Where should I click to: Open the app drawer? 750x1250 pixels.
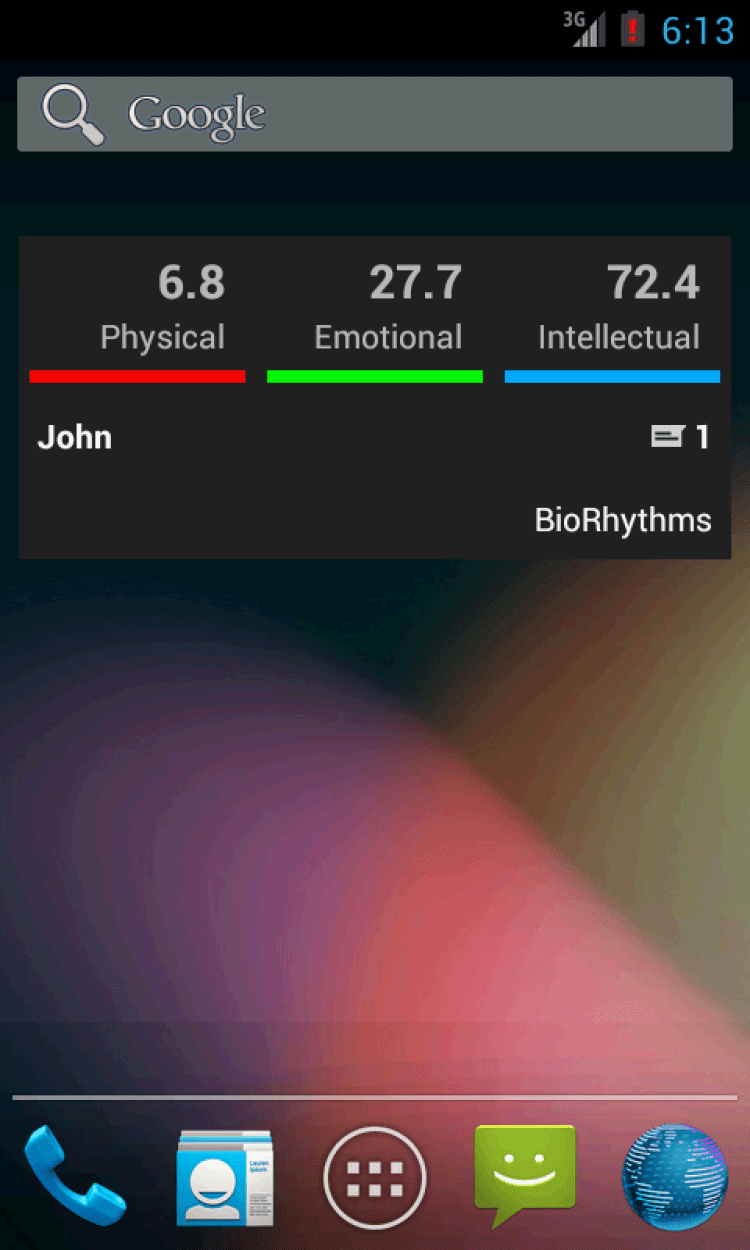point(375,1176)
